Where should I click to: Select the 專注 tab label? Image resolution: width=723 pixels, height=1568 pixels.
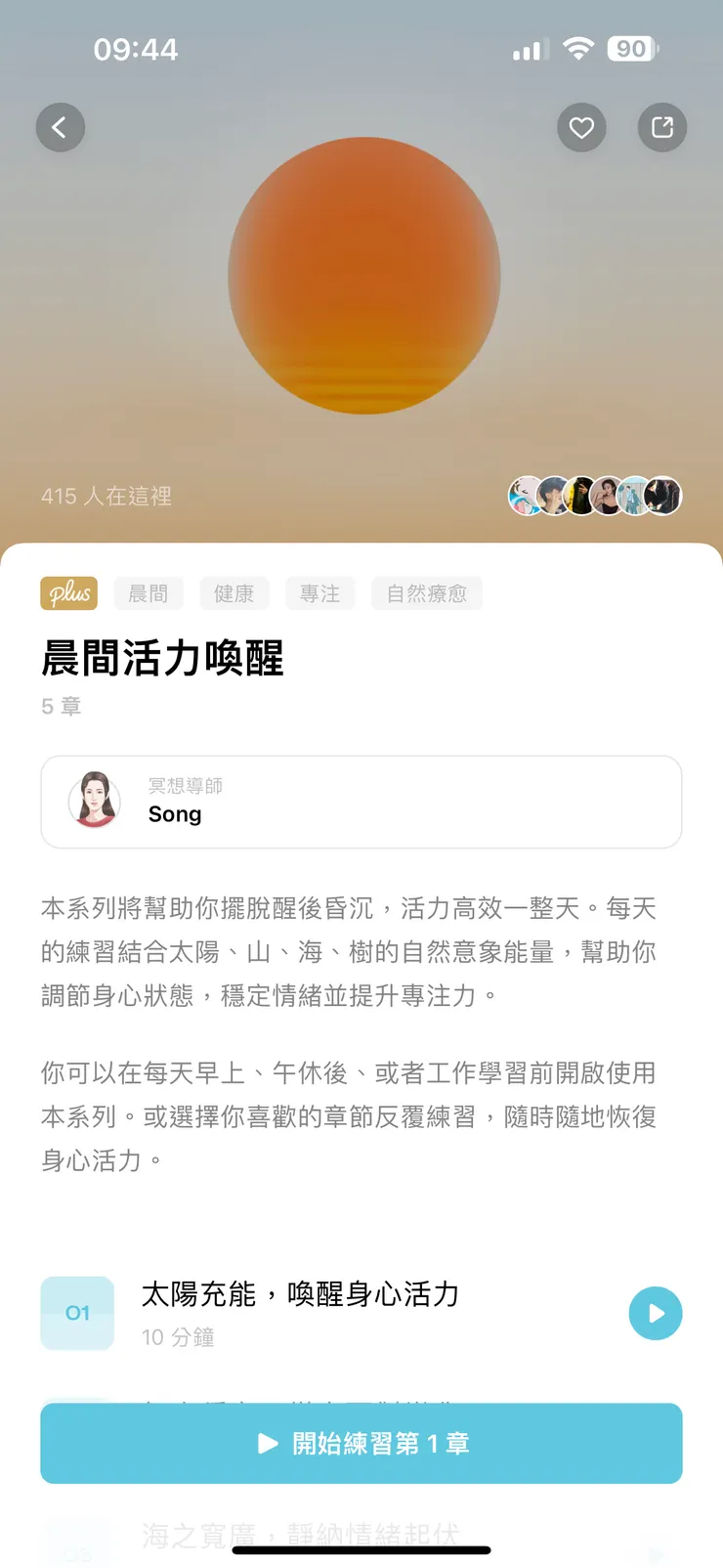[x=320, y=593]
